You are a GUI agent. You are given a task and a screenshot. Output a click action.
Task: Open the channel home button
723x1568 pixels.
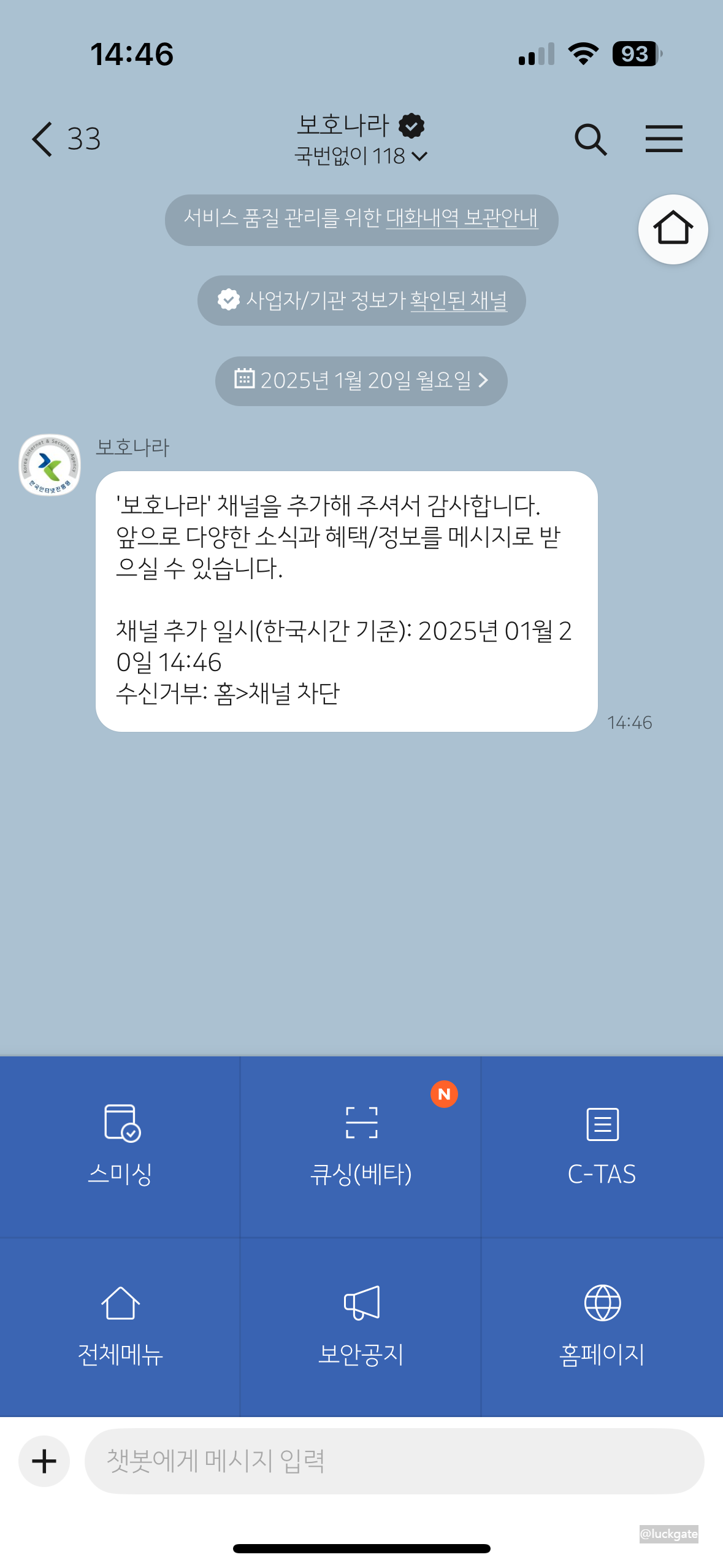pos(673,229)
